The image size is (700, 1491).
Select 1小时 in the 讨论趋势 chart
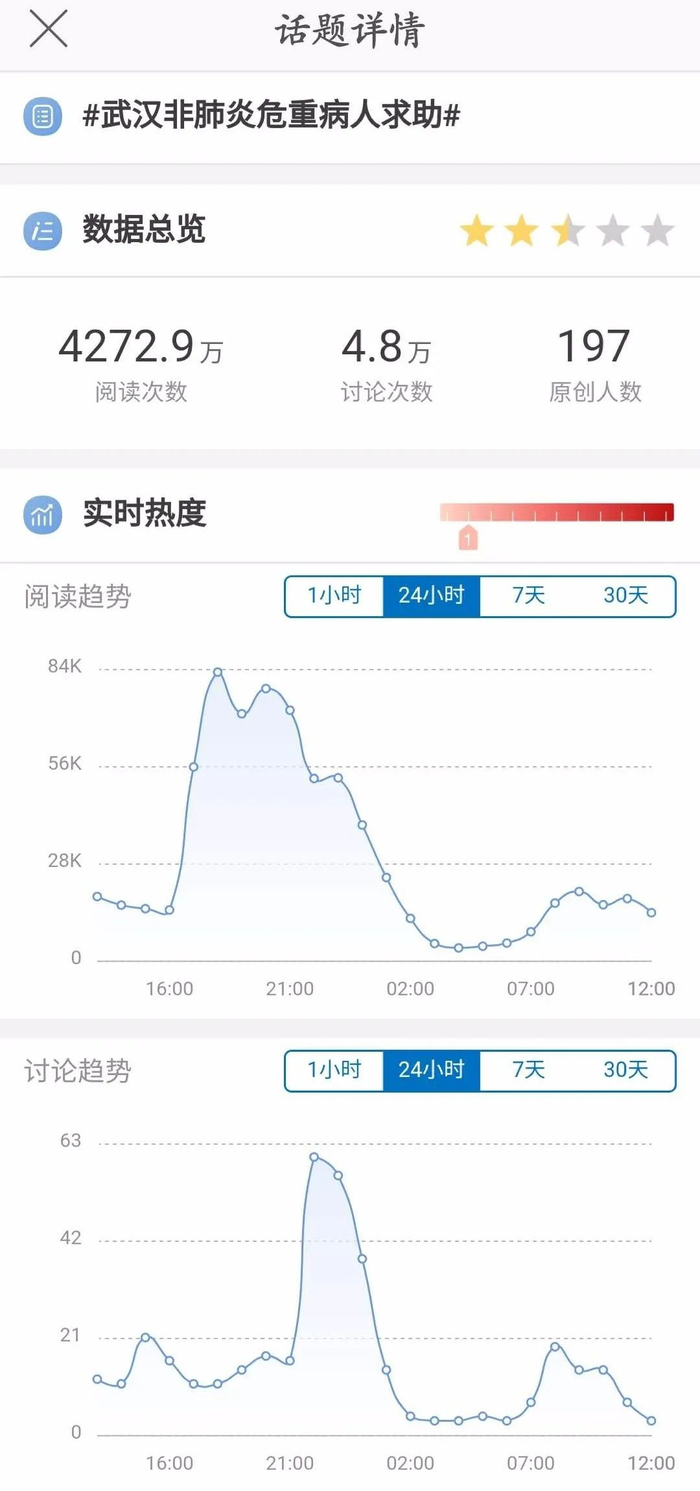334,1070
